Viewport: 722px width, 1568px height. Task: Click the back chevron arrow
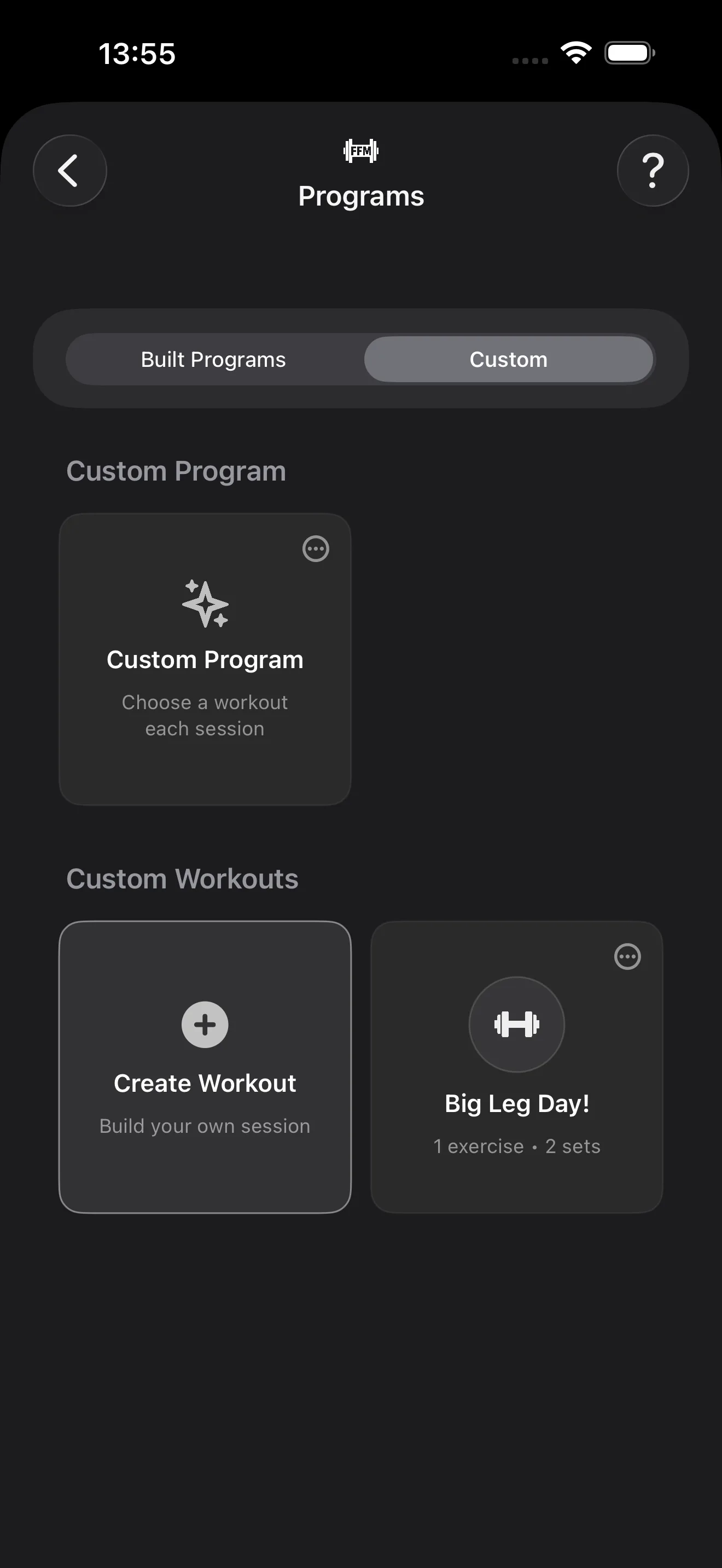pos(69,171)
